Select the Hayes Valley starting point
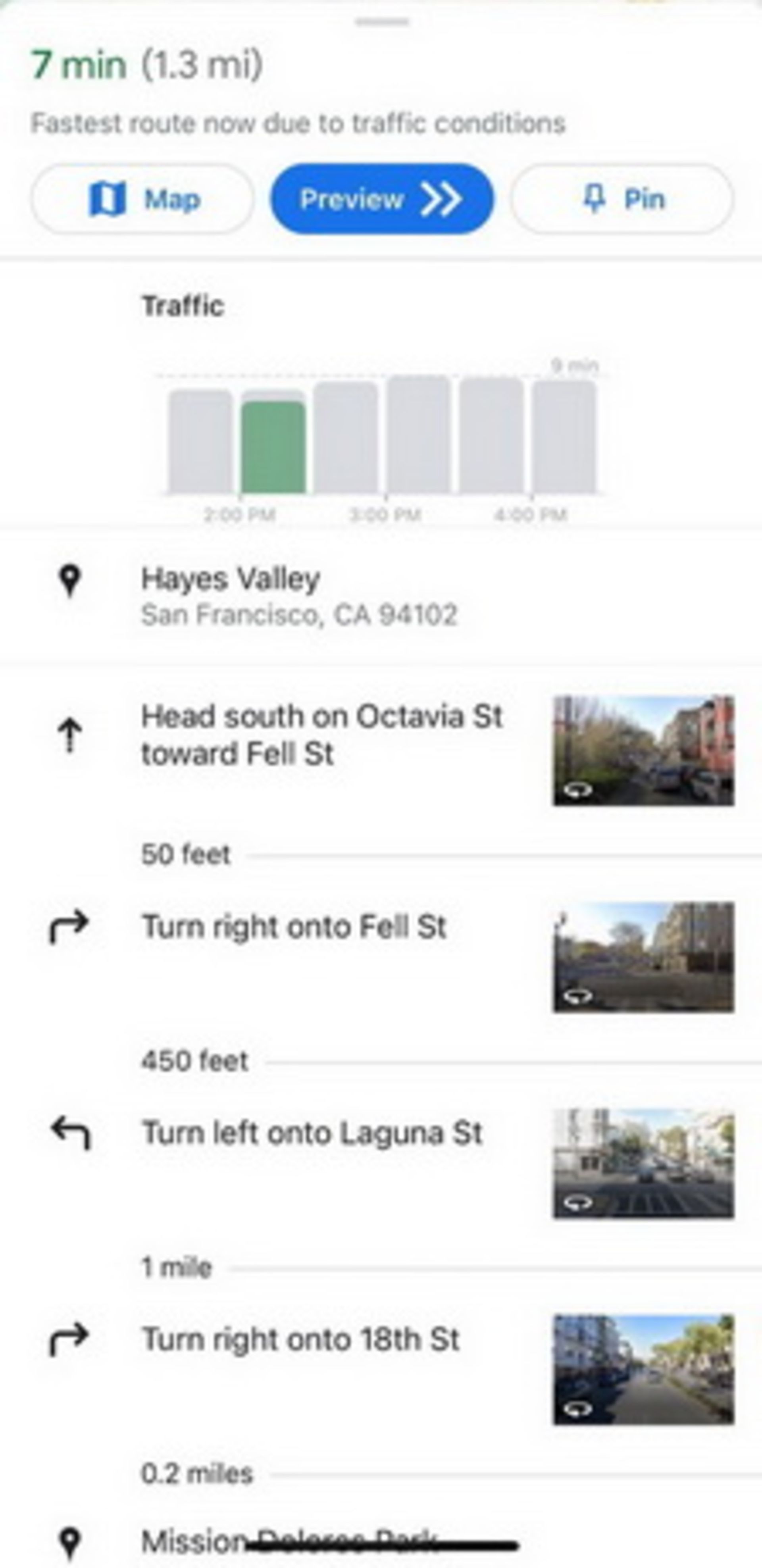The width and height of the screenshot is (762, 1568). 298,596
